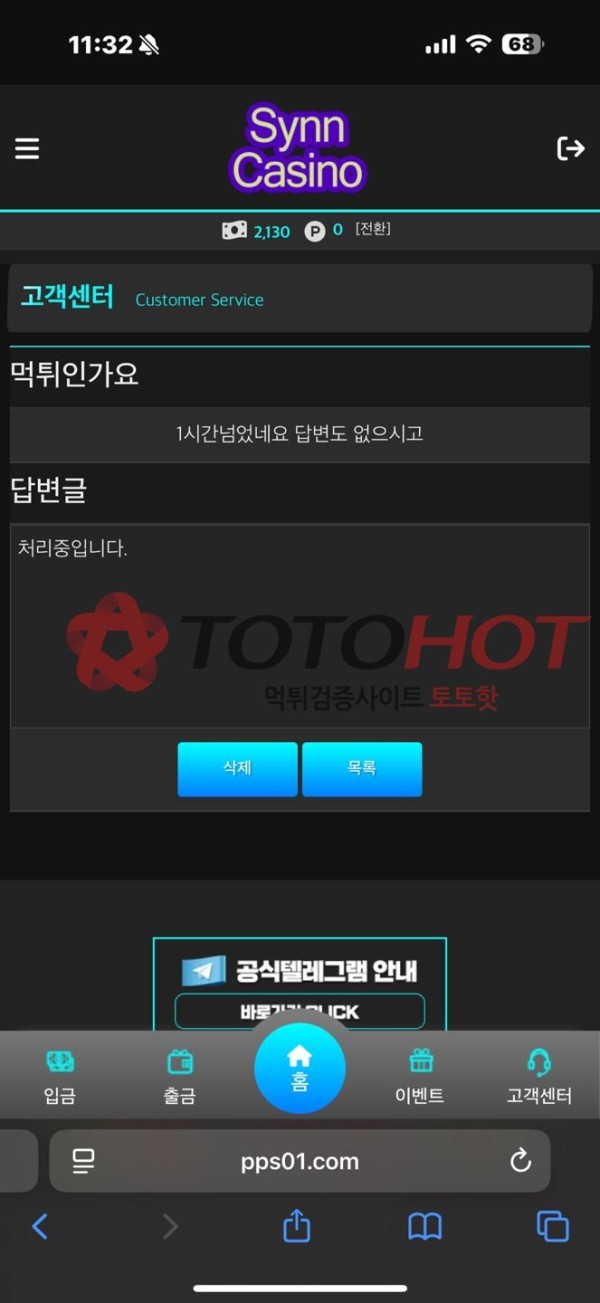Show all open Safari tabs
The width and height of the screenshot is (600, 1303).
pyautogui.click(x=552, y=1226)
